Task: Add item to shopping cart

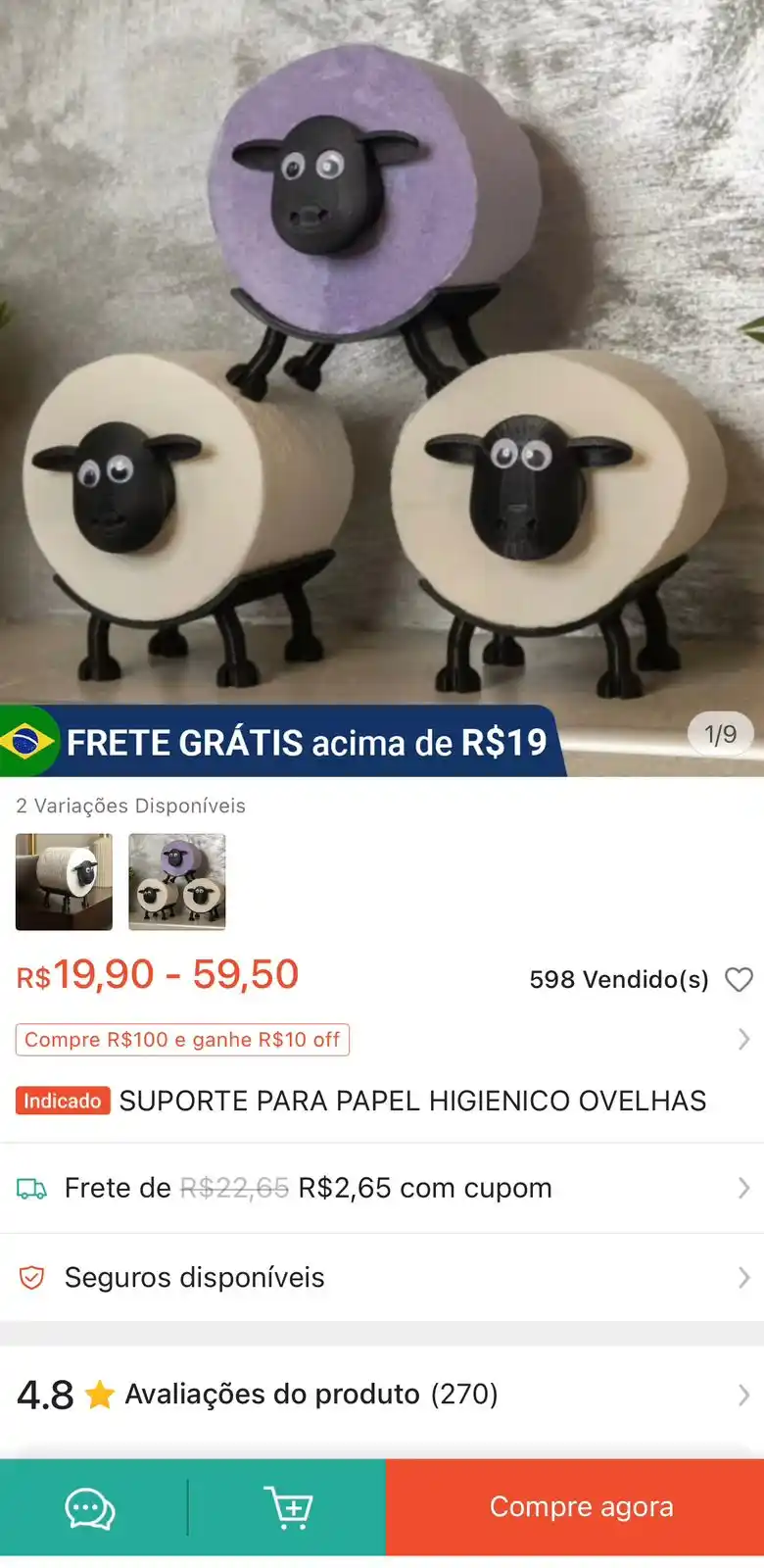Action: tap(288, 1507)
